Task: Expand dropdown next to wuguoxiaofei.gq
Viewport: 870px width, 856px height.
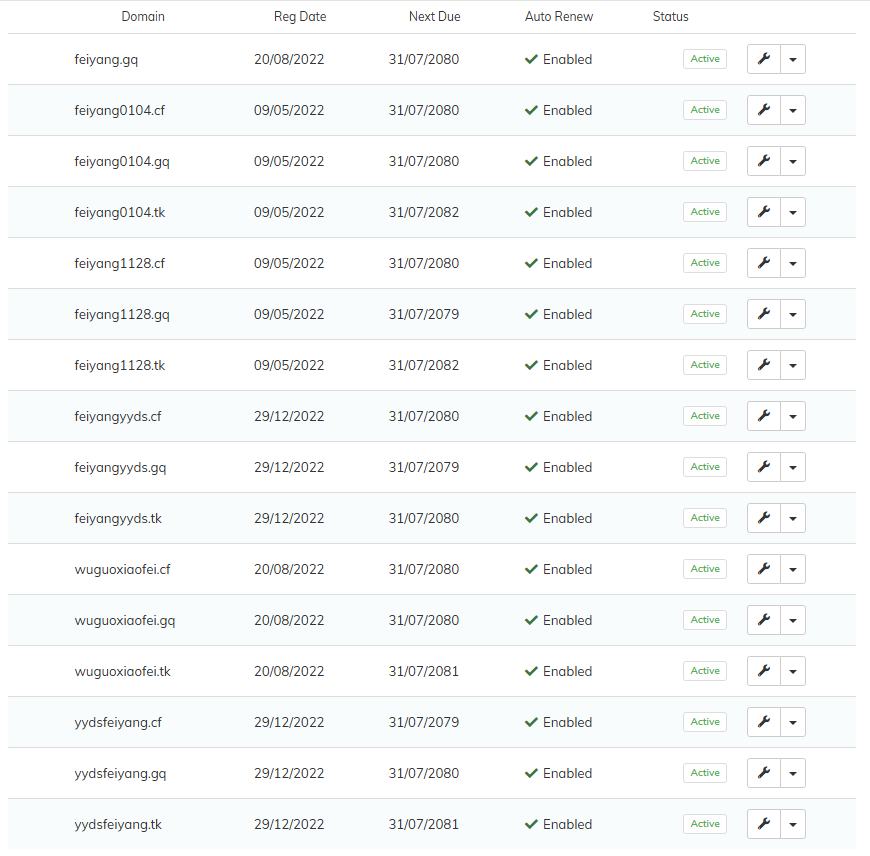Action: pyautogui.click(x=793, y=620)
